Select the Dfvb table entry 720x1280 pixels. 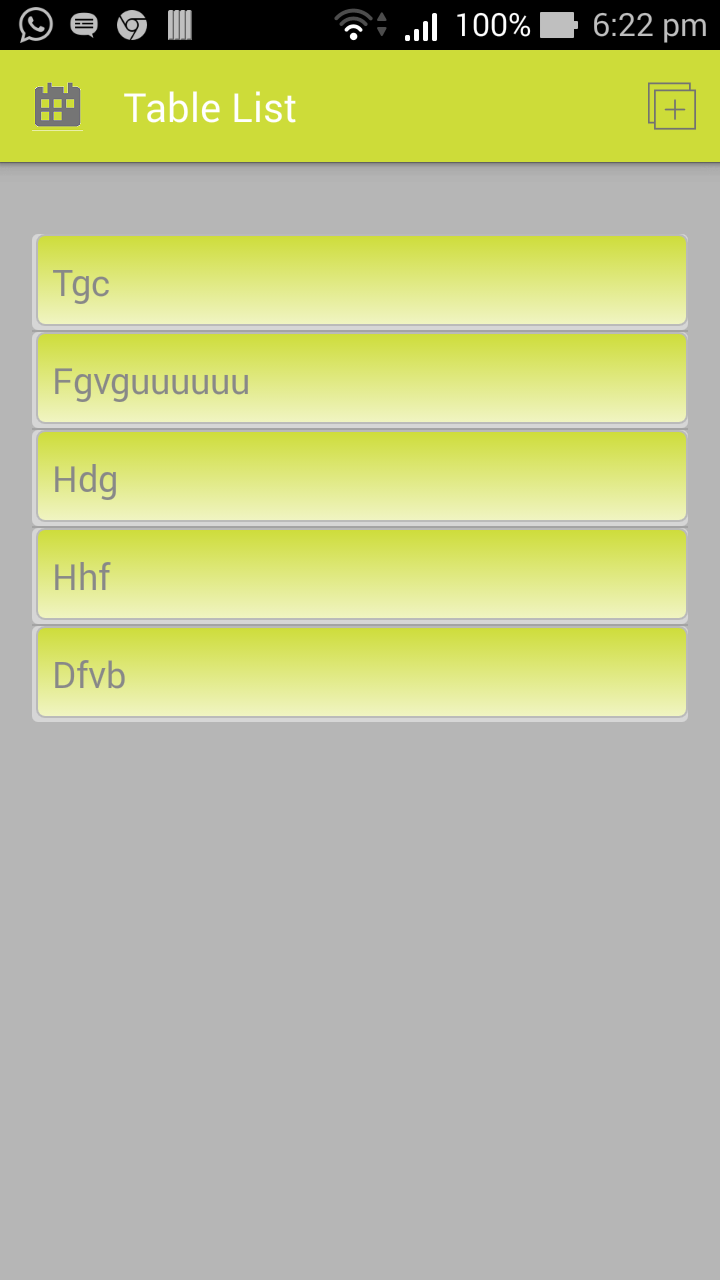point(360,672)
